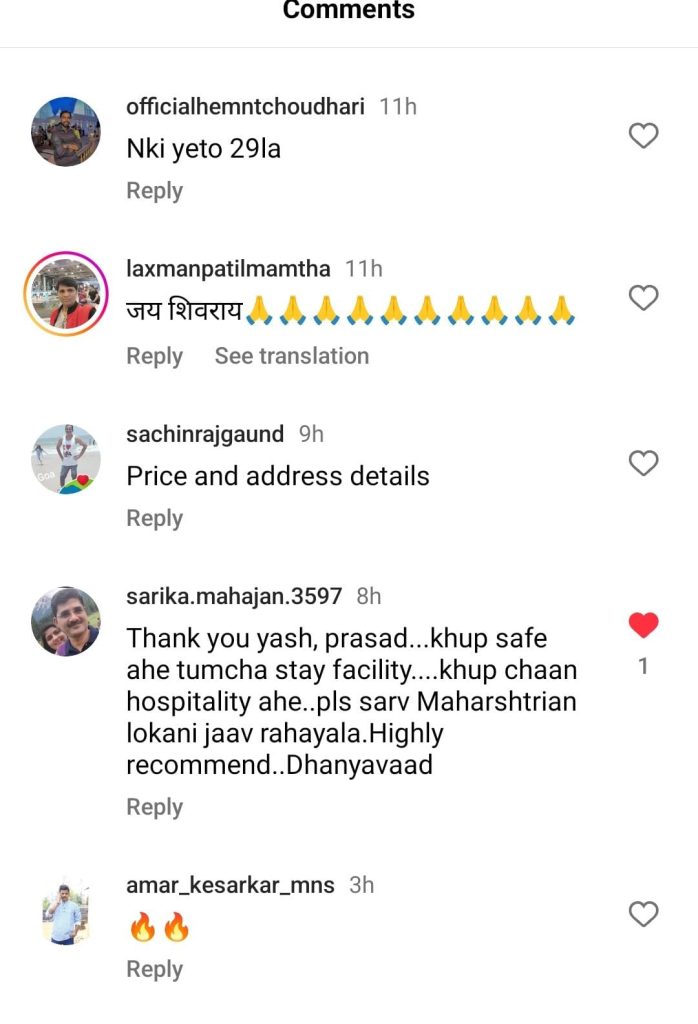Reply to sachinrajgaund's price question
Screen dimensions: 698x1024
(x=154, y=518)
